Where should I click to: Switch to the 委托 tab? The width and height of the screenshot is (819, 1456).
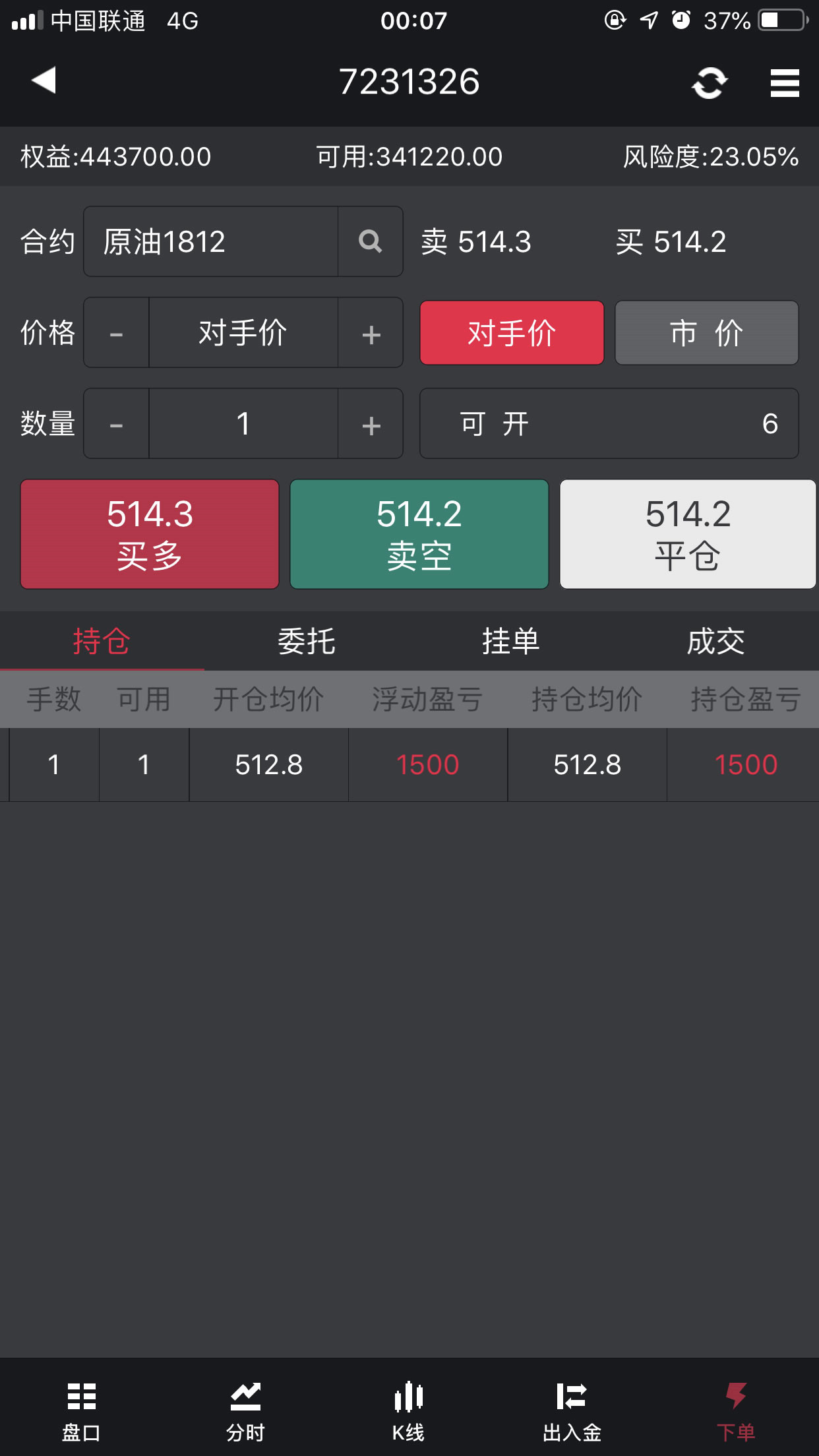coord(307,641)
